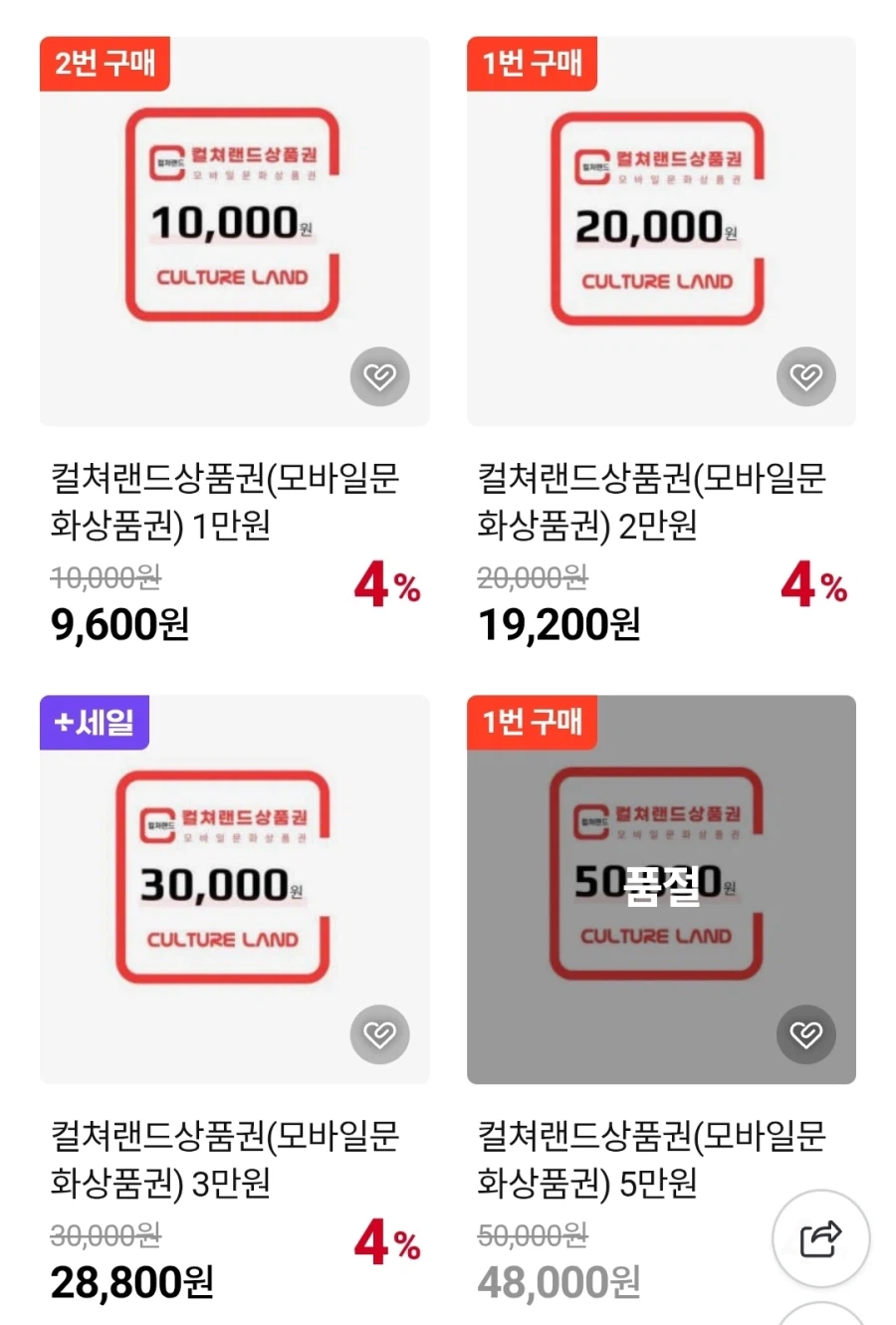
Task: Toggle wishlist heart on sold-out 50,000원 card
Action: click(x=805, y=1035)
